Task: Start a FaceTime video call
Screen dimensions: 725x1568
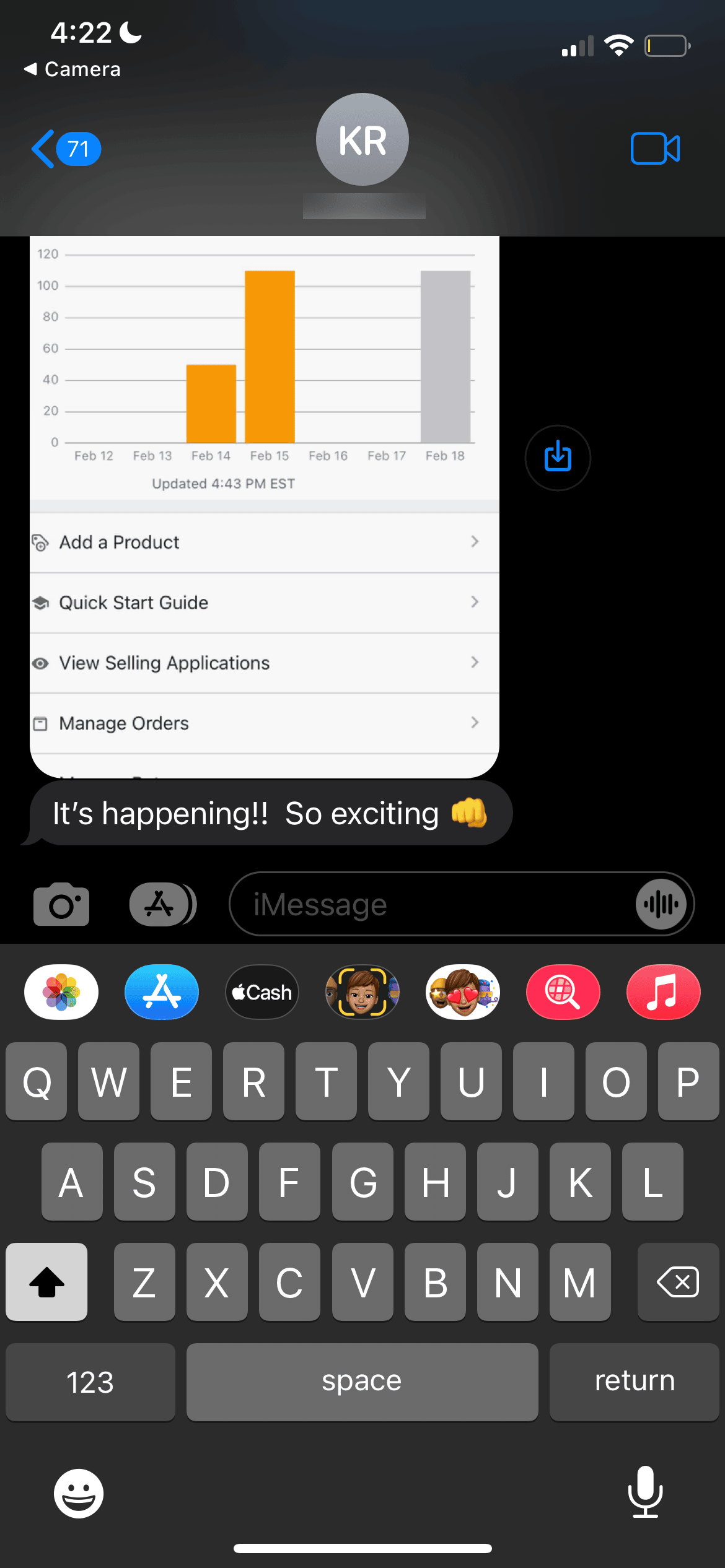Action: [655, 149]
